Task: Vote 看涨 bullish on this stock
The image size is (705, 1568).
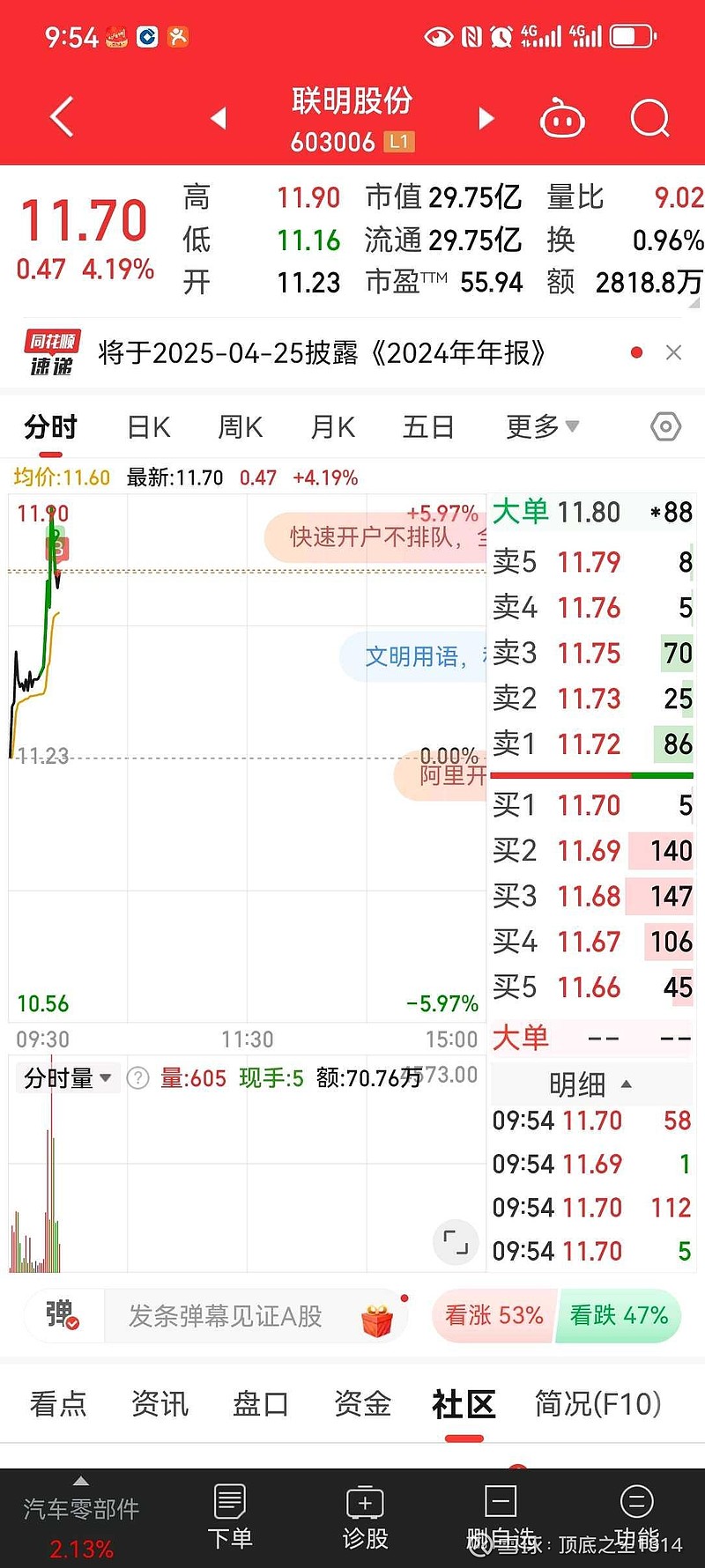Action: [493, 1316]
